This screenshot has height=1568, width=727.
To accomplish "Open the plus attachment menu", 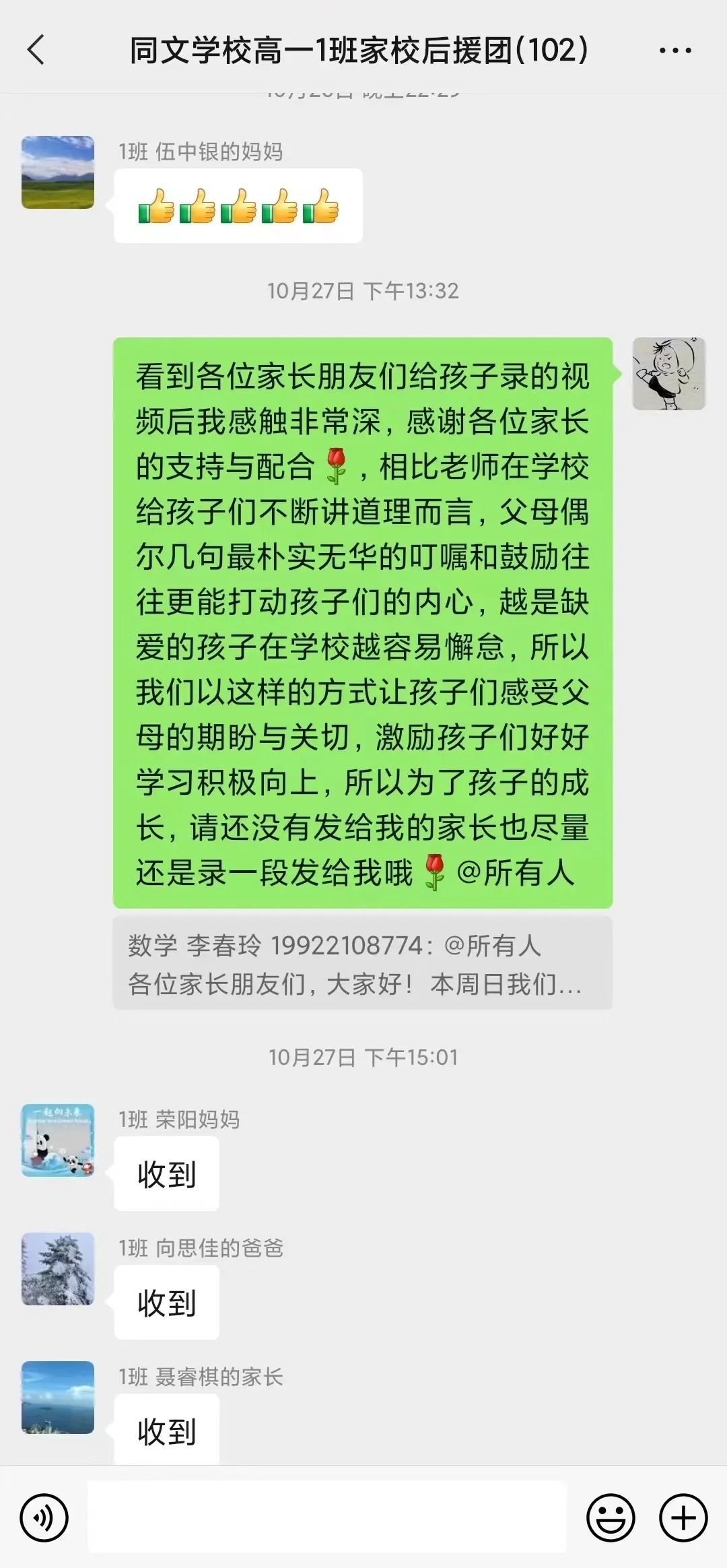I will tap(683, 1518).
